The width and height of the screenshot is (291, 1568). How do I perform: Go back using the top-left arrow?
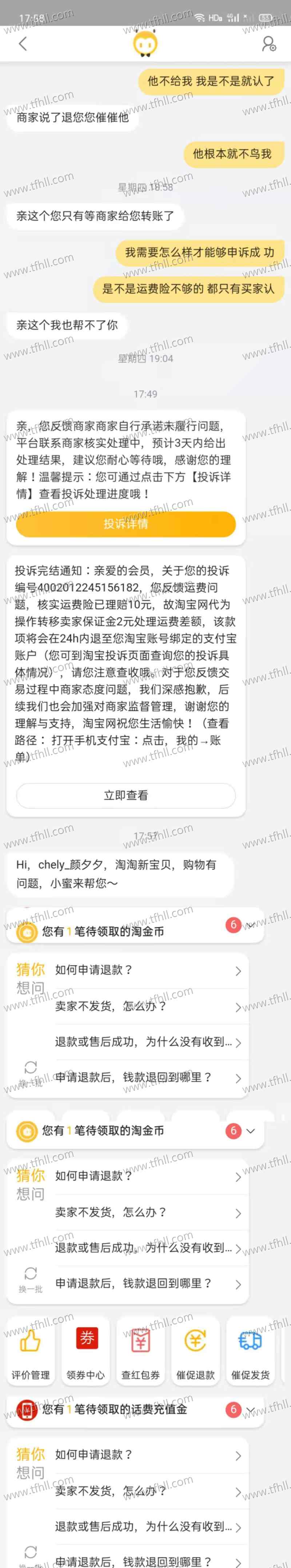23,44
